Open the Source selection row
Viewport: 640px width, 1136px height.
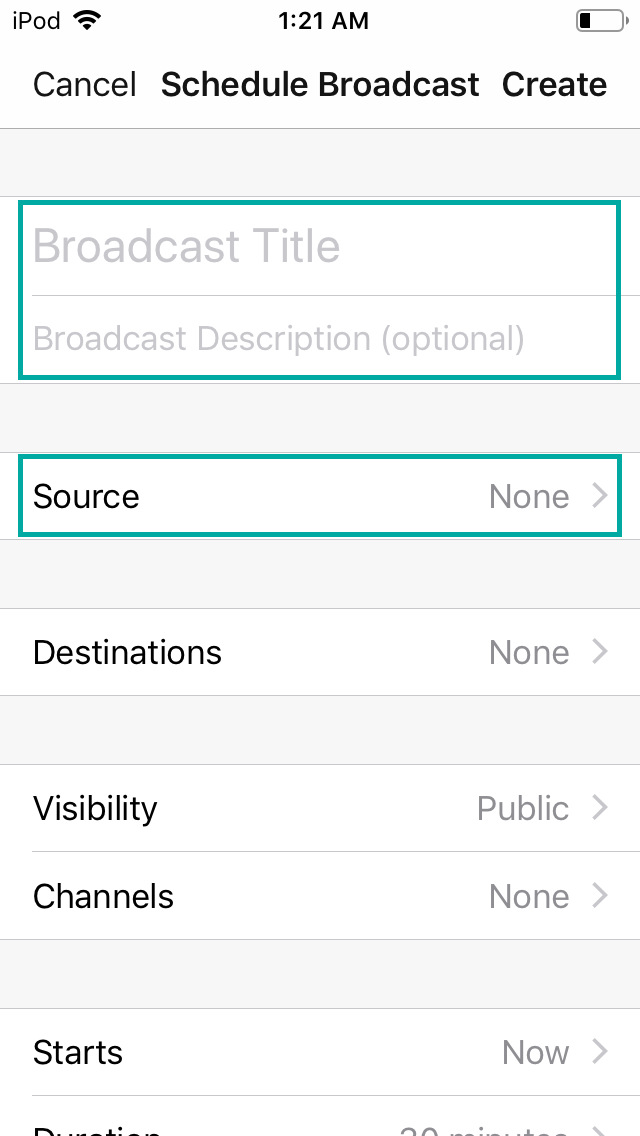tap(320, 497)
